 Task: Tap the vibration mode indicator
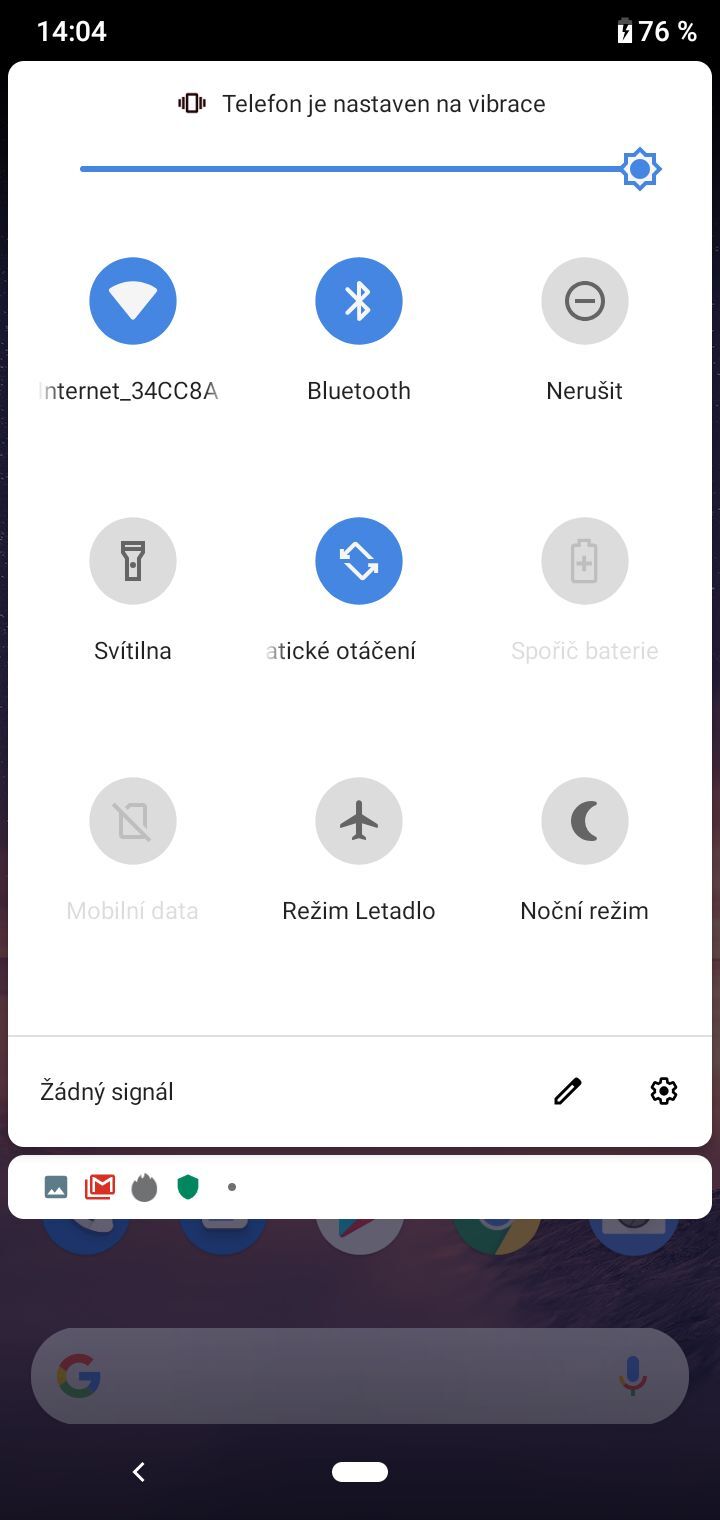coord(192,103)
